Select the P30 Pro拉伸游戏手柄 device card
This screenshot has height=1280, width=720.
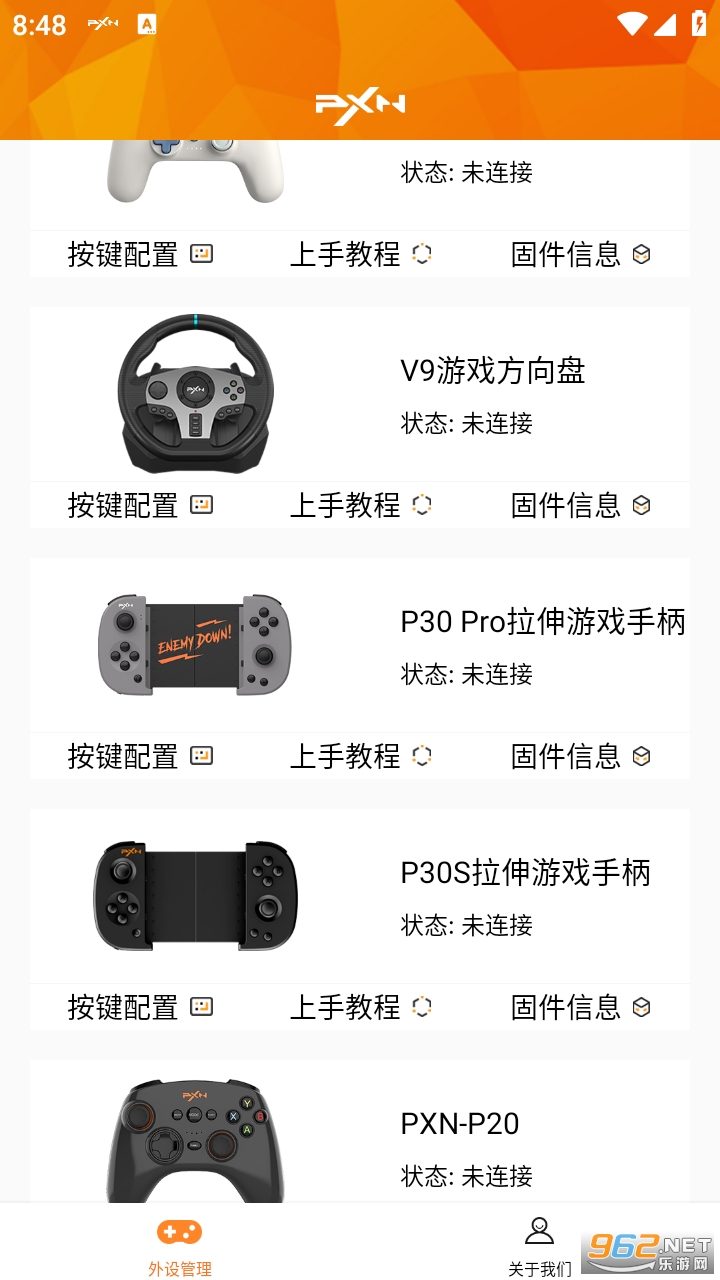tap(360, 646)
